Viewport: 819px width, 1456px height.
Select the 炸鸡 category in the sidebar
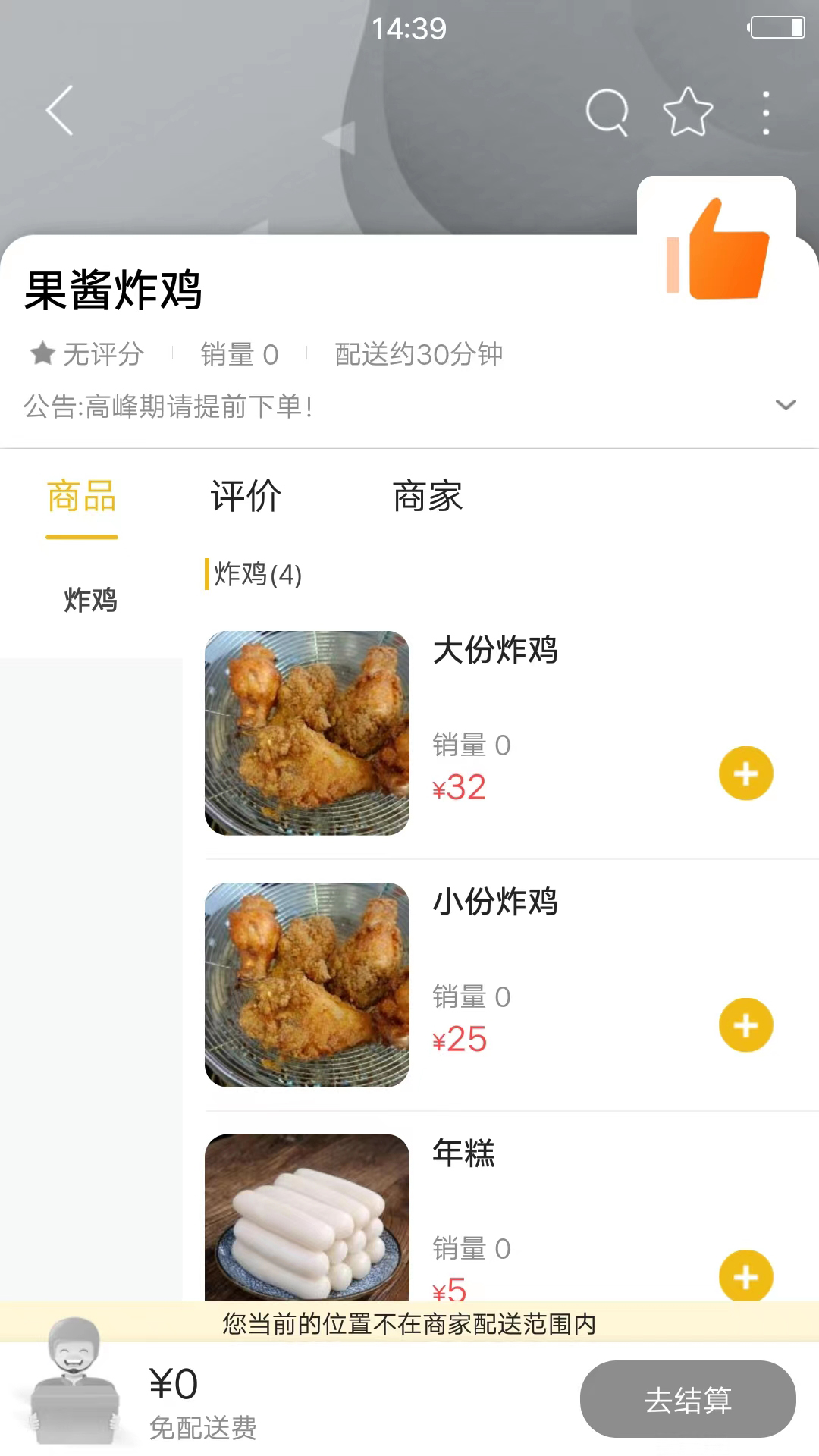coord(91,600)
